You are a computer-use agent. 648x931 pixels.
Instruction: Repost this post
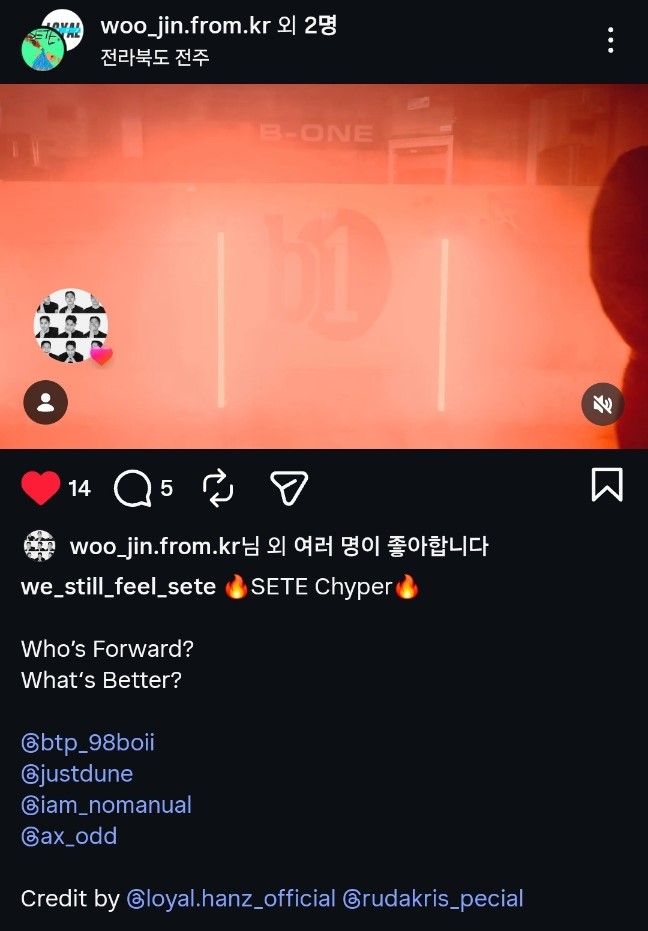(x=218, y=488)
